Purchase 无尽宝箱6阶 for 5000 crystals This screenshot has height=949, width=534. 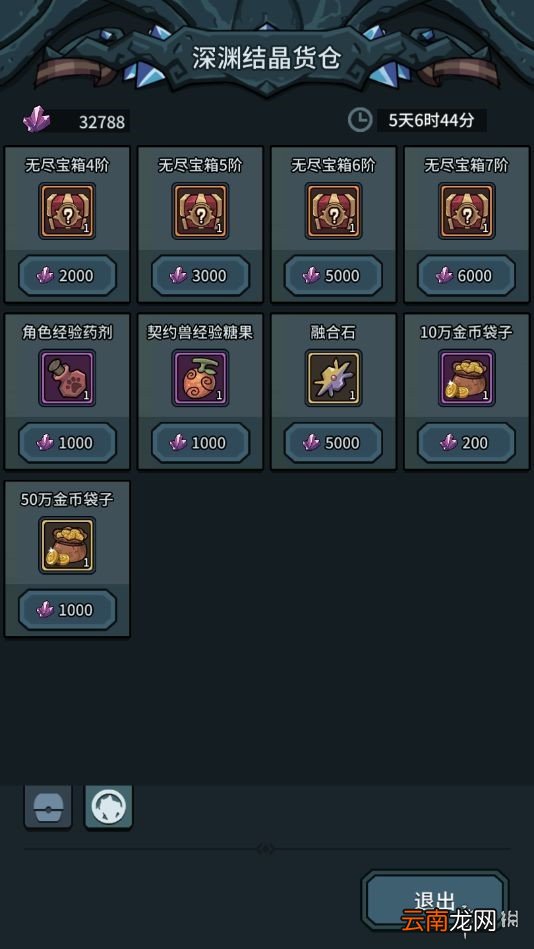pyautogui.click(x=334, y=276)
